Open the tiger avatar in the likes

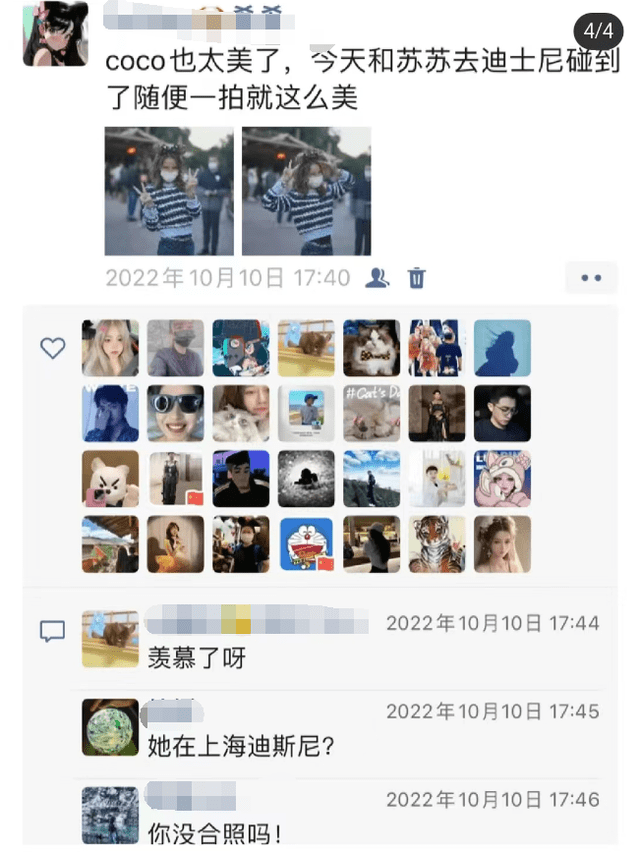tap(437, 544)
